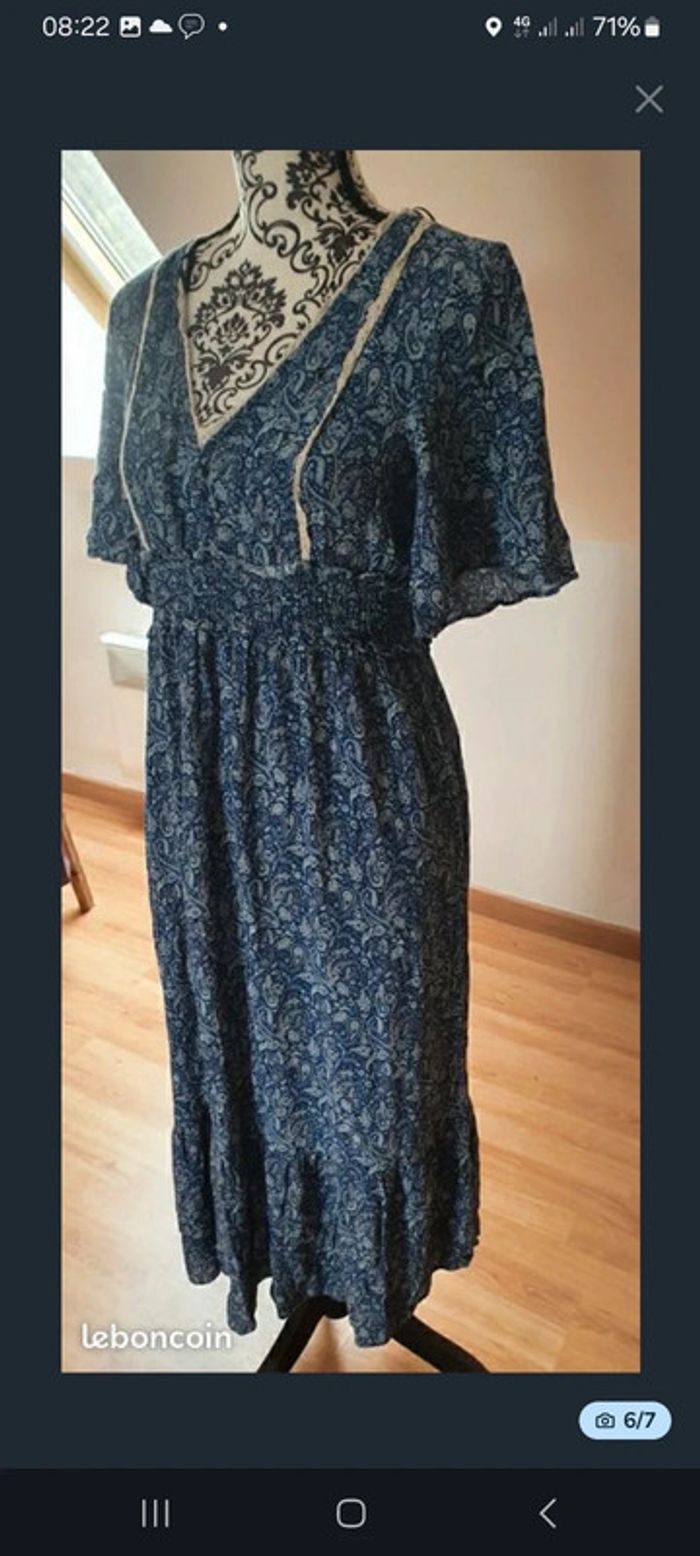The width and height of the screenshot is (700, 1556).
Task: Open recent apps from the navigation bar
Action: 155,1513
